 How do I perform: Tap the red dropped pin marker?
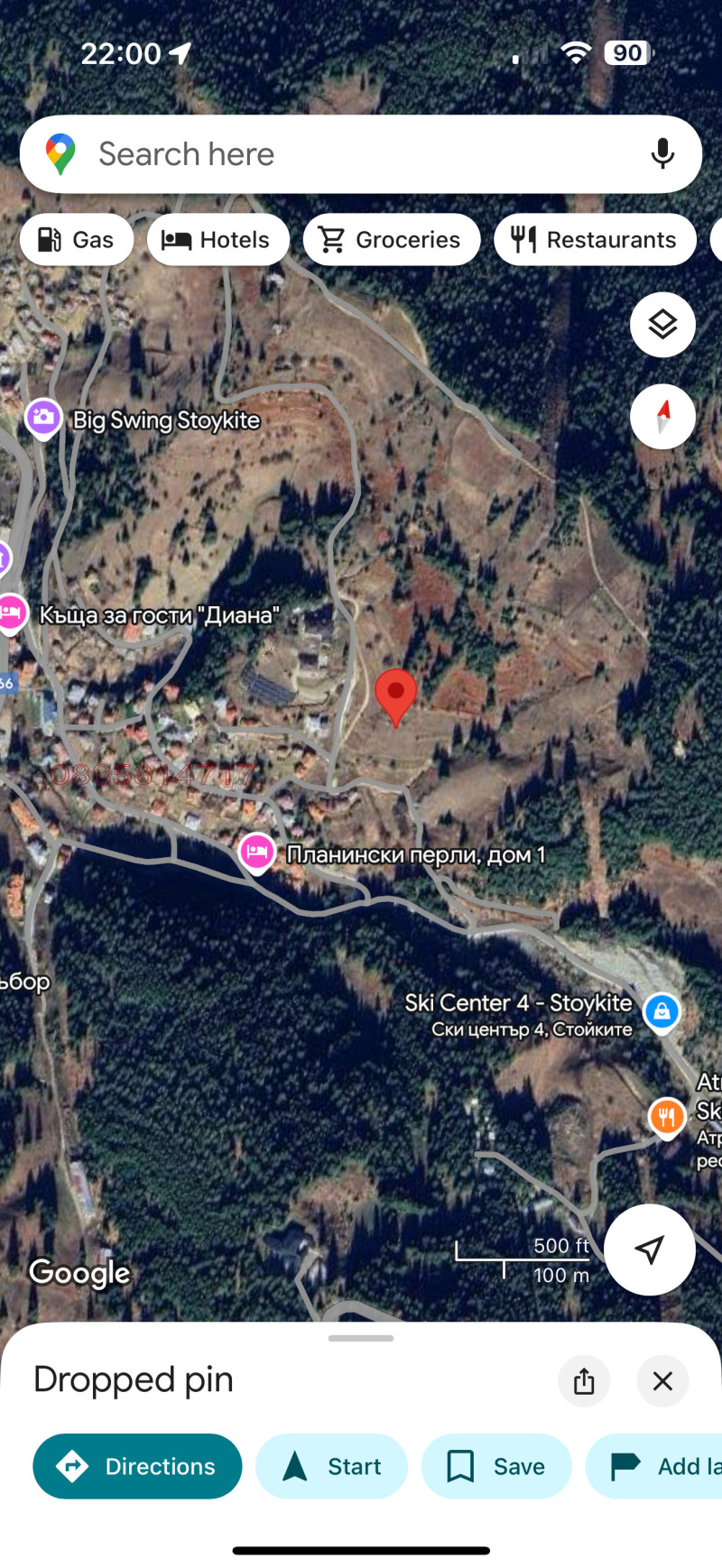[395, 695]
